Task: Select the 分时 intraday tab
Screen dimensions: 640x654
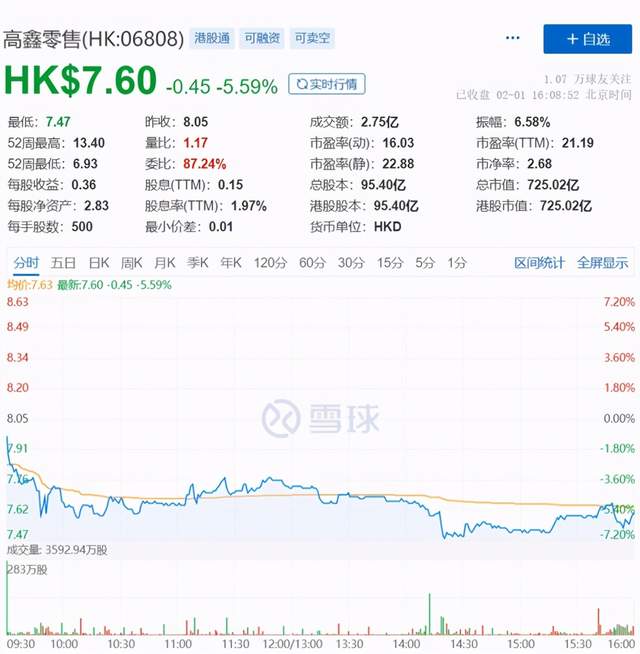Action: pos(26,263)
